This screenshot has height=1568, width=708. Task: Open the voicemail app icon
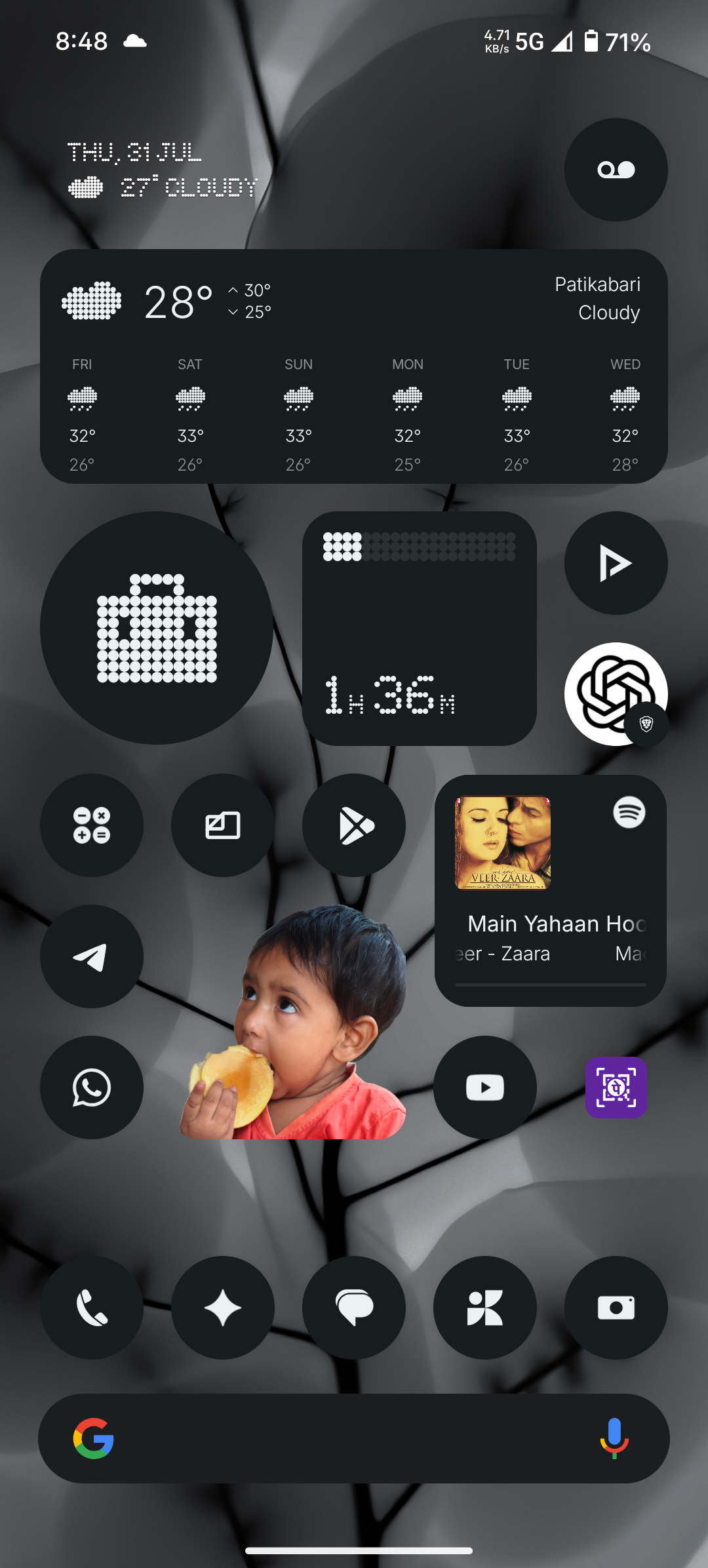pyautogui.click(x=616, y=170)
